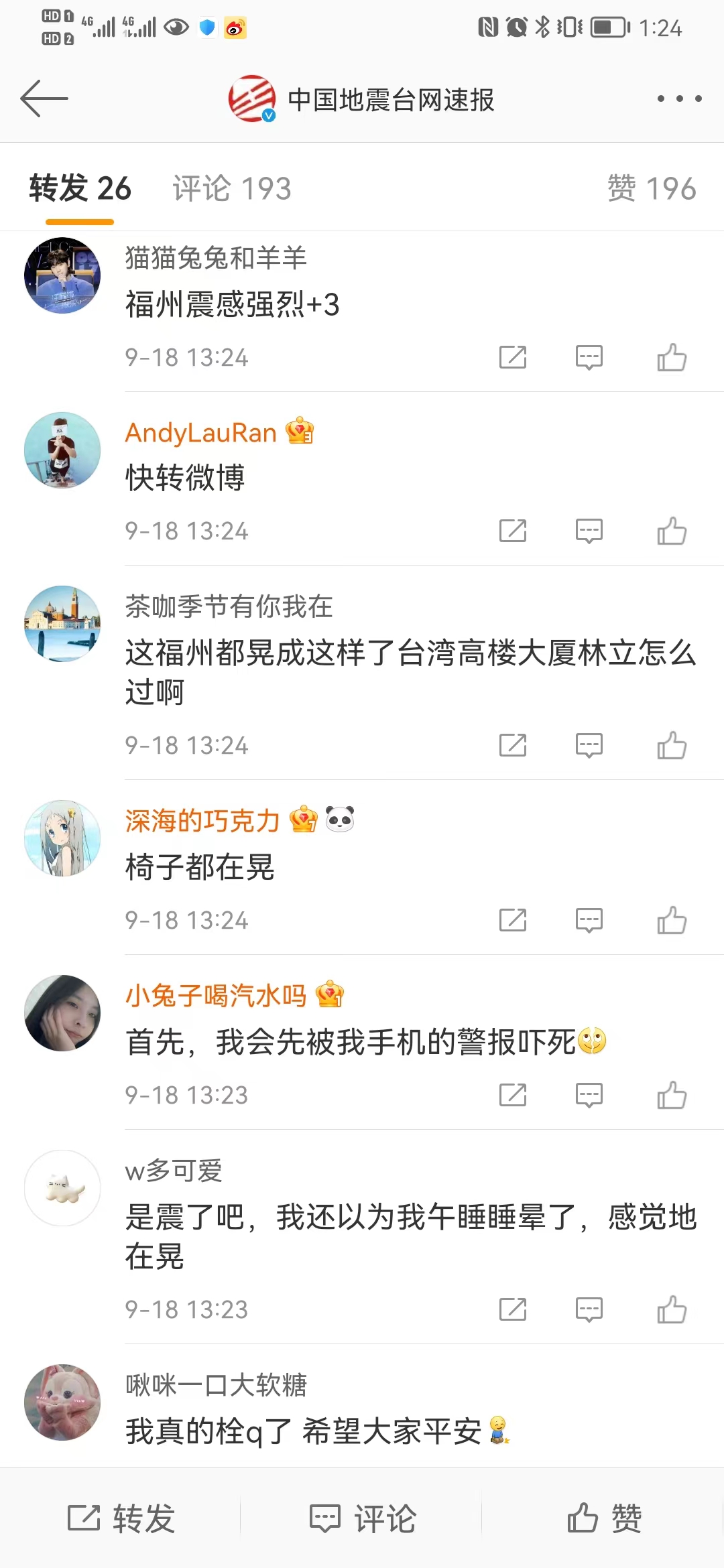Open 啾咪一口大软糖's user profile

pyautogui.click(x=216, y=1384)
